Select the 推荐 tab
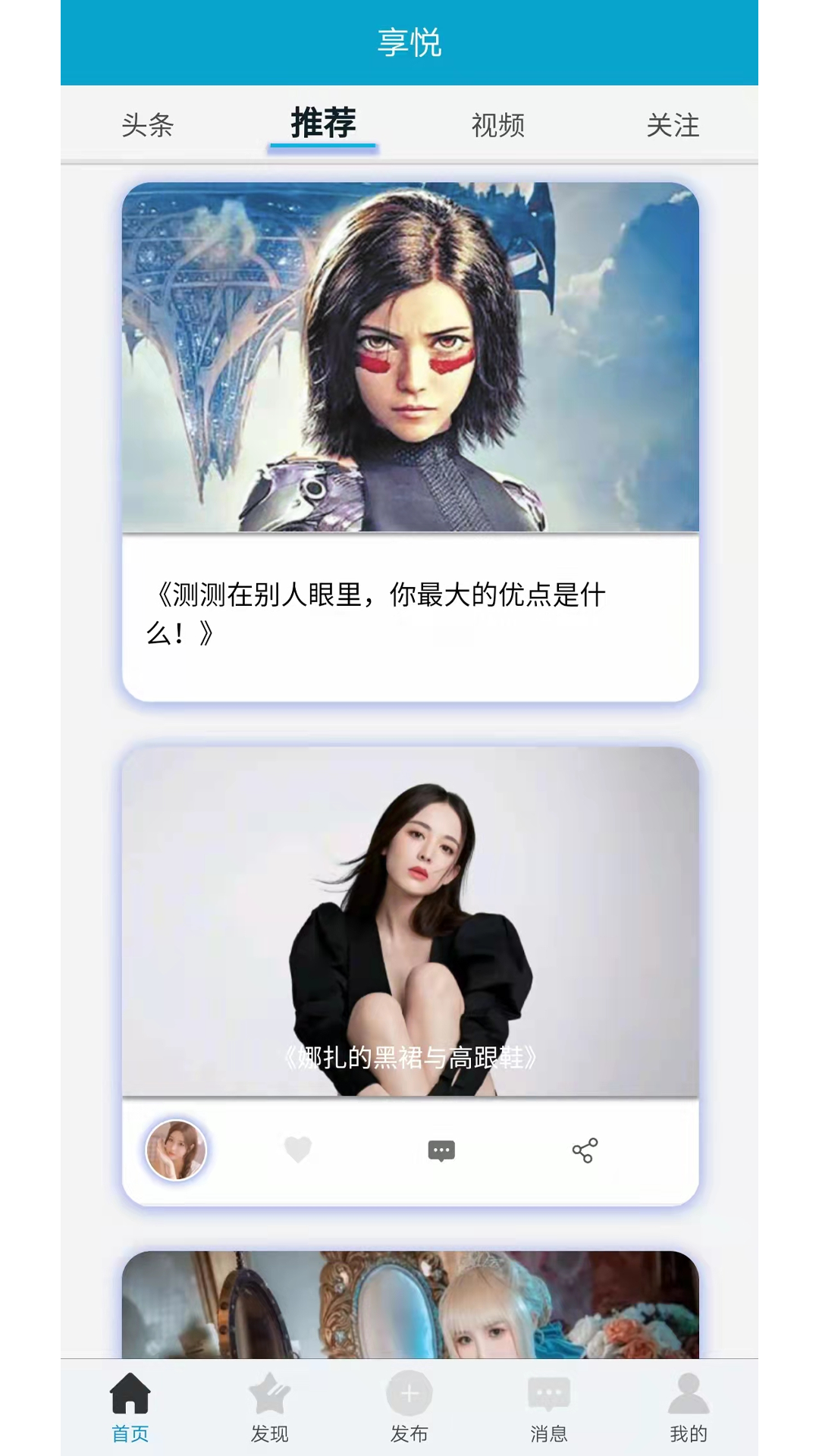The width and height of the screenshot is (819, 1456). pos(323,124)
